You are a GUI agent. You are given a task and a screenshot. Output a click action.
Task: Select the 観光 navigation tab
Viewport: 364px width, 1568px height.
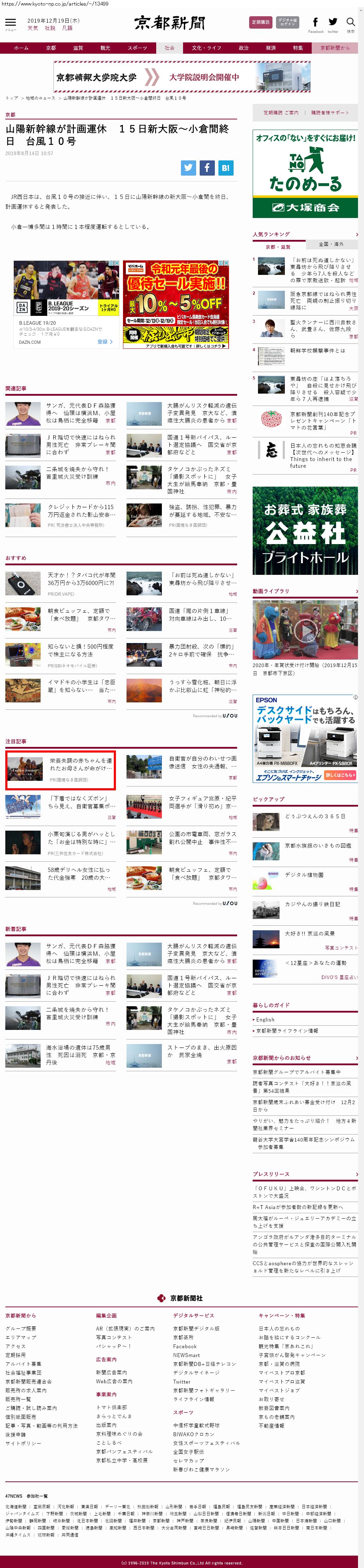pos(105,47)
